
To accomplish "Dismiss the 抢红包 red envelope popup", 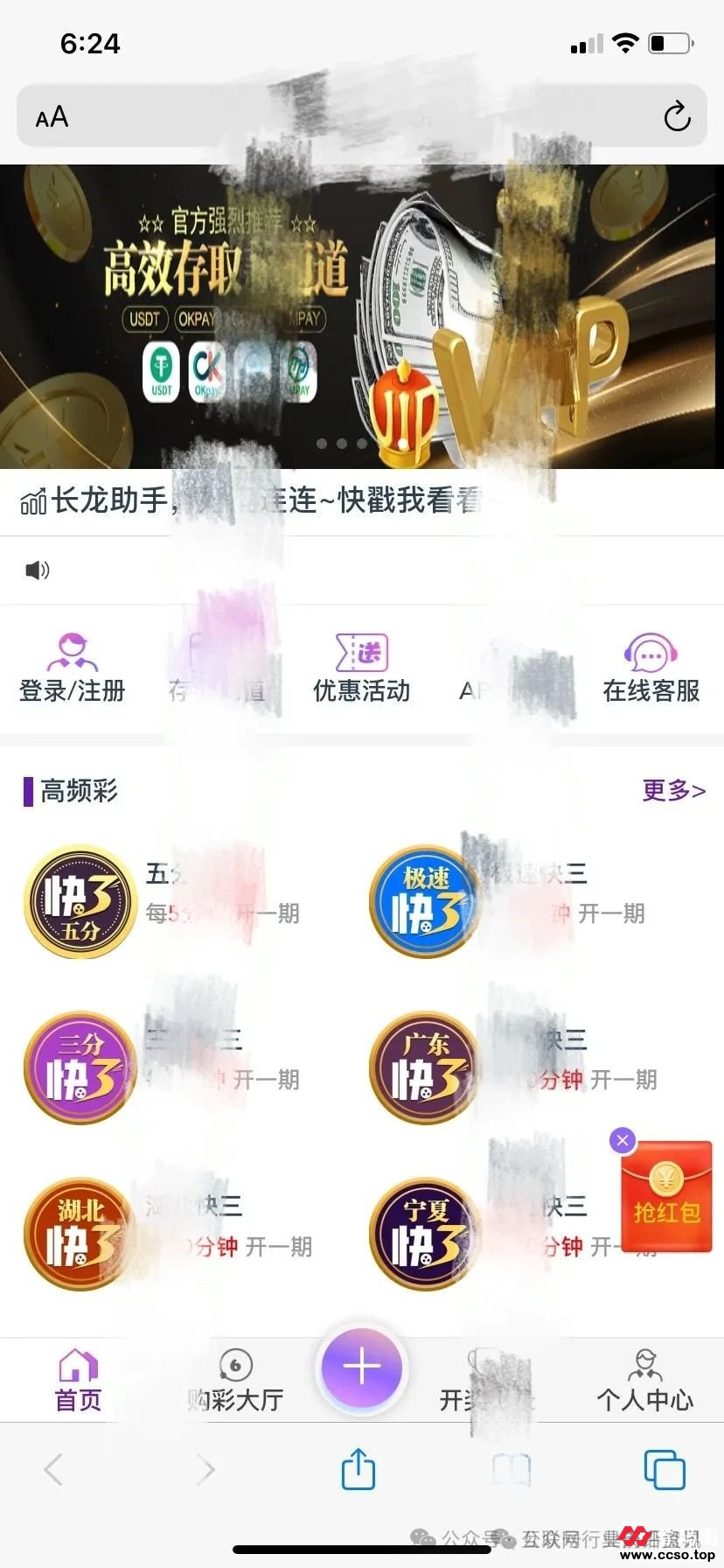I will (x=622, y=1140).
